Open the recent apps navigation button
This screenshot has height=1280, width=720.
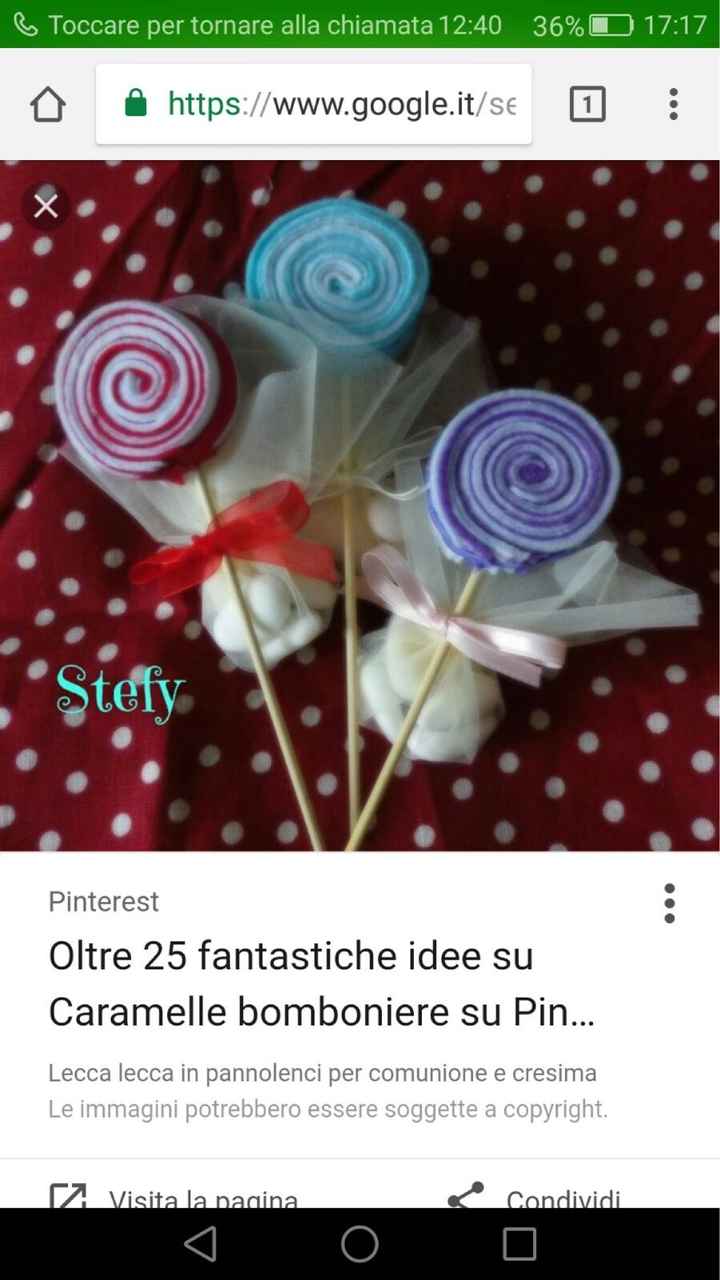[x=516, y=1245]
